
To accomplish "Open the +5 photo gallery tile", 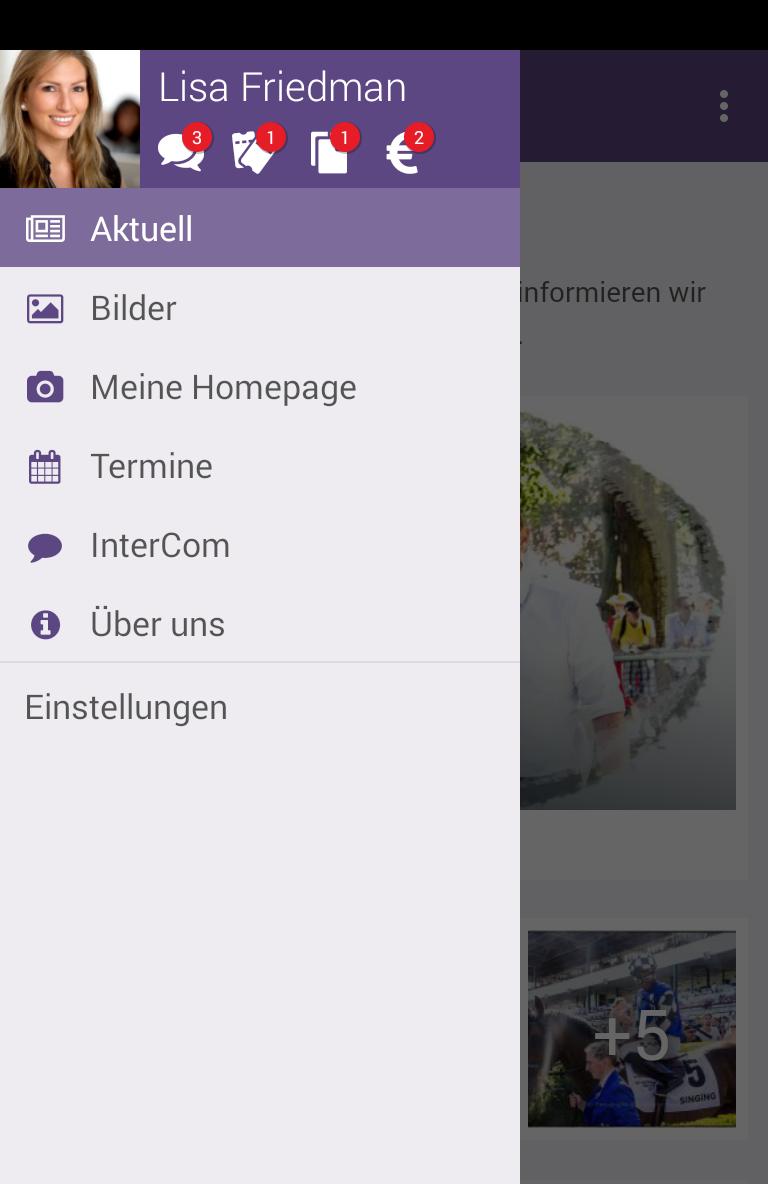I will (x=632, y=1030).
